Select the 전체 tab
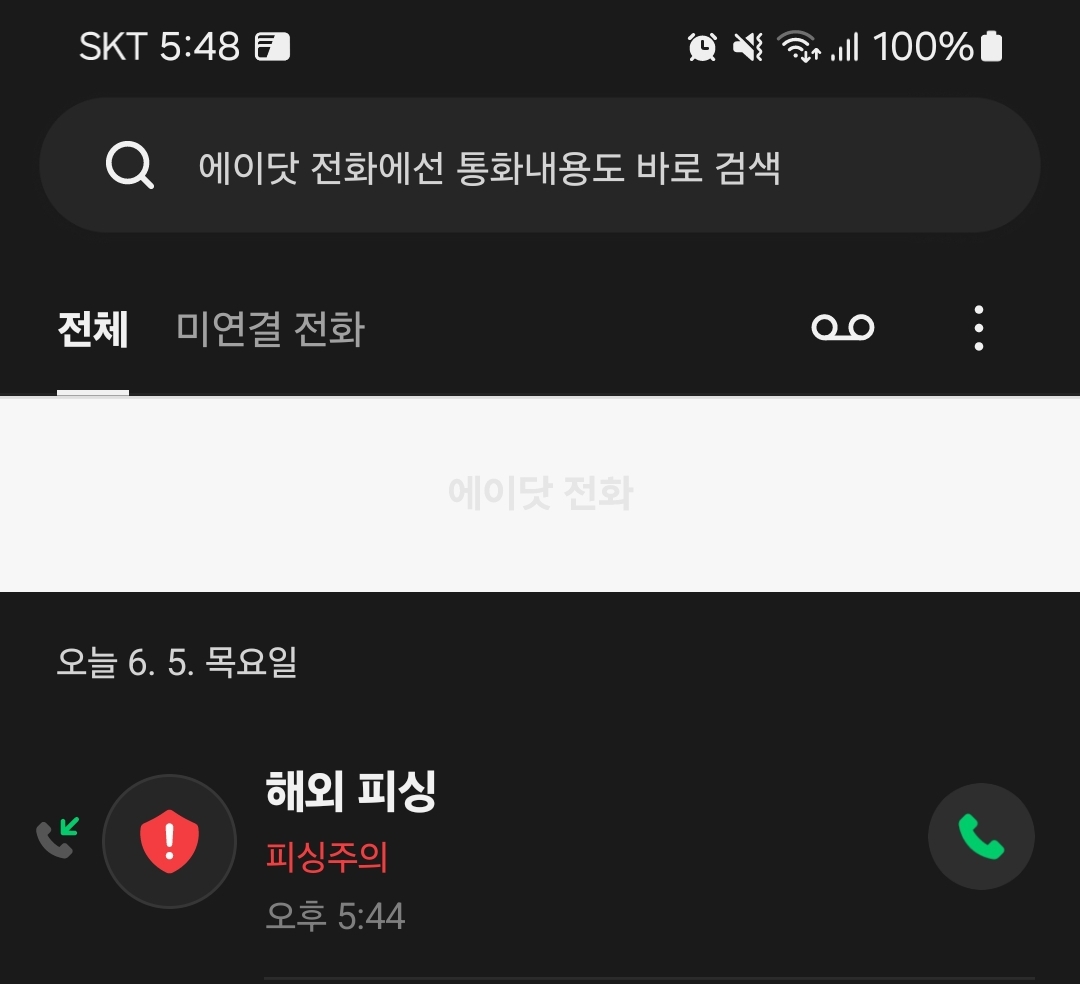The image size is (1080, 984). coord(93,329)
